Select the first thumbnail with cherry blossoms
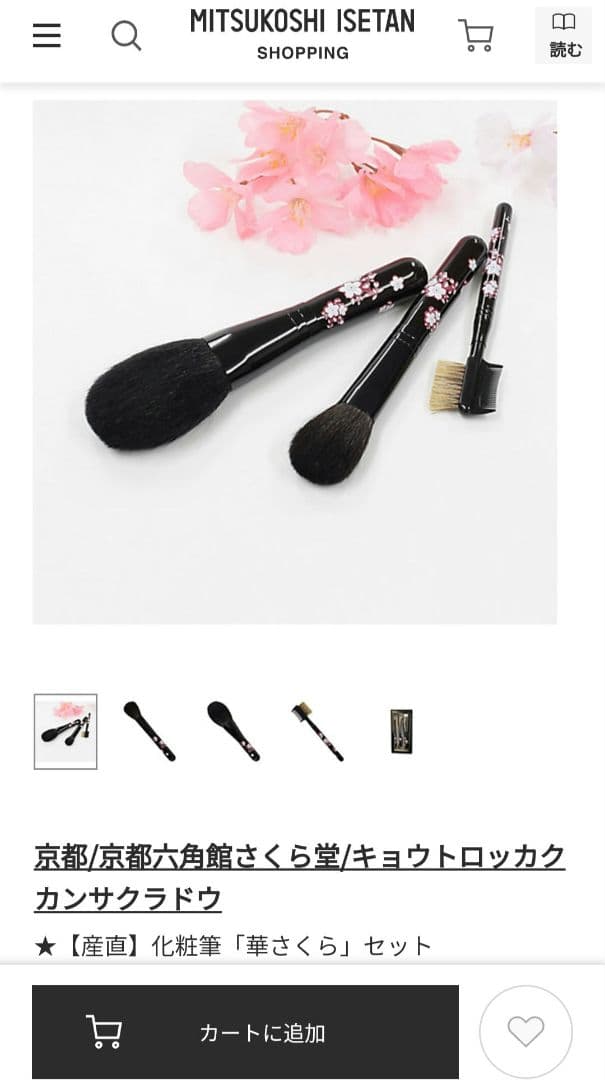Viewport: 605px width, 1080px height. click(x=66, y=731)
